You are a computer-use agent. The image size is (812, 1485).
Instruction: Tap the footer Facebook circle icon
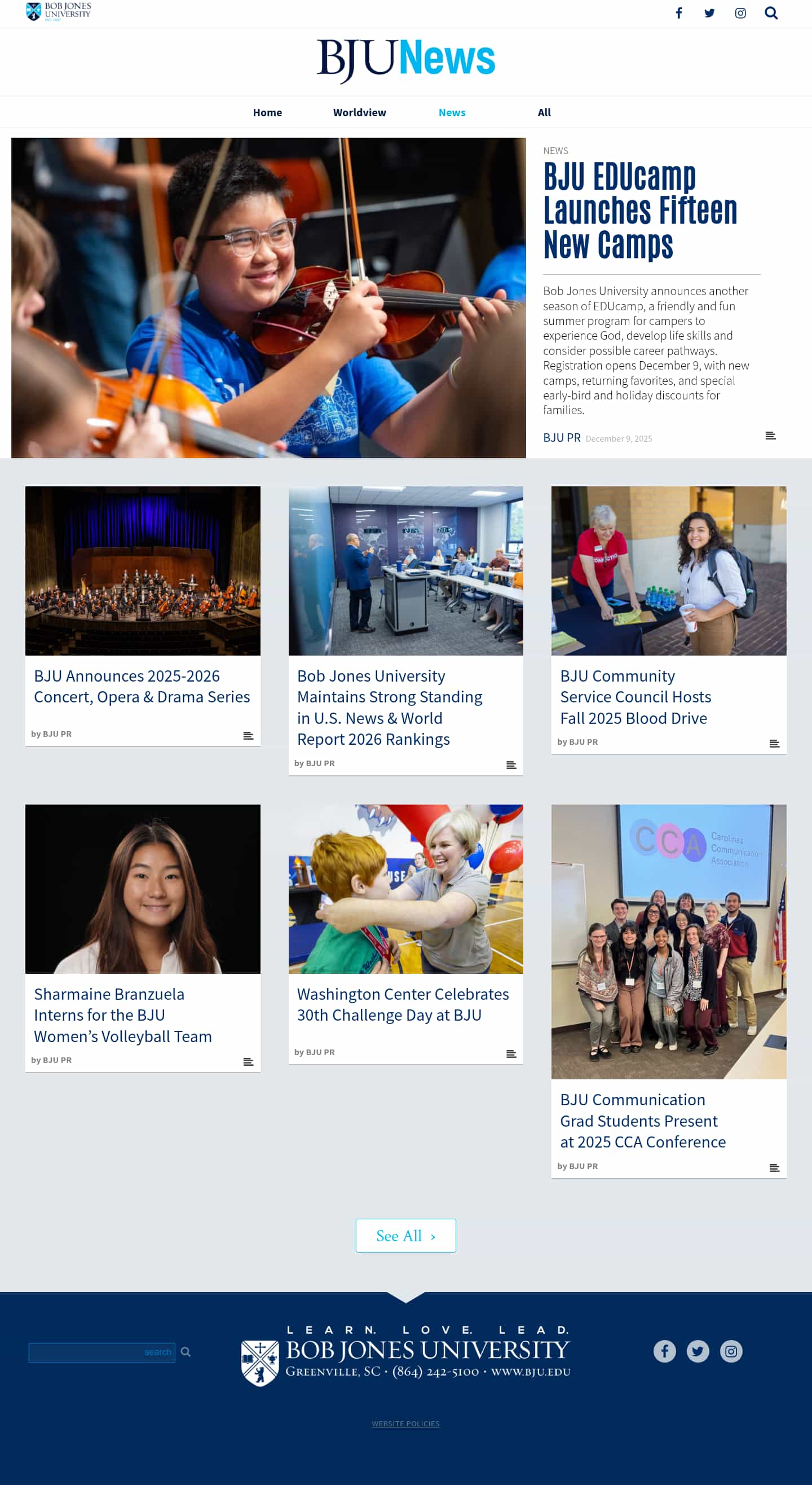(664, 1351)
